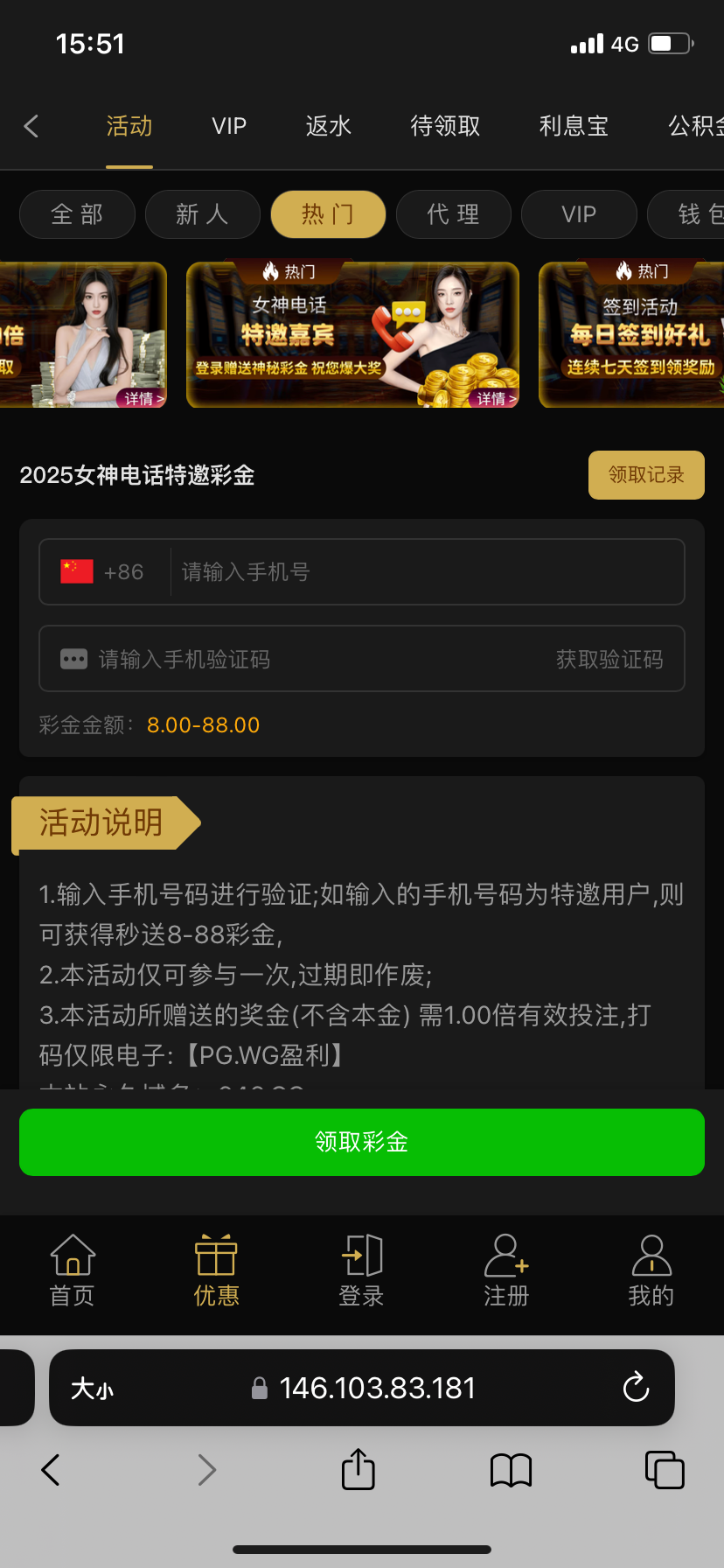Choose the +86 country code

coord(103,572)
